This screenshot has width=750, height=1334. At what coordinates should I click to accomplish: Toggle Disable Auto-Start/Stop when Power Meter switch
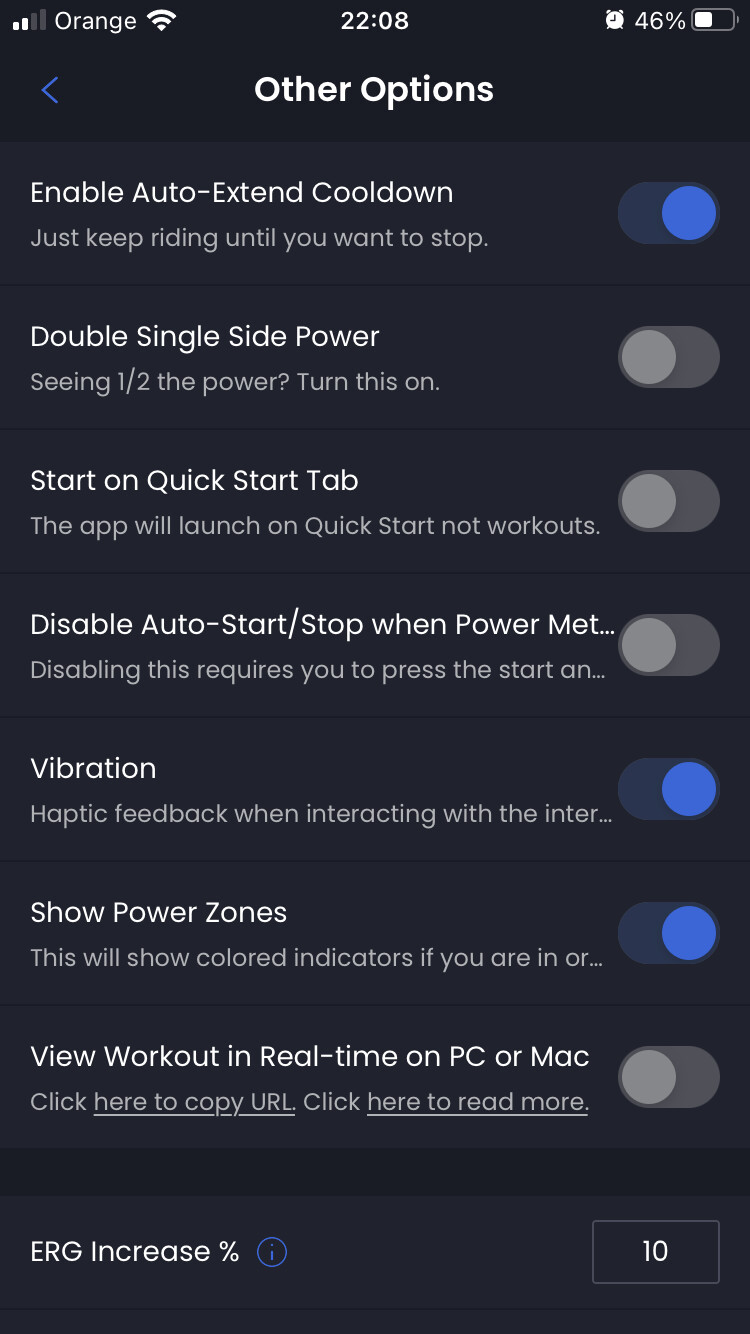click(668, 645)
